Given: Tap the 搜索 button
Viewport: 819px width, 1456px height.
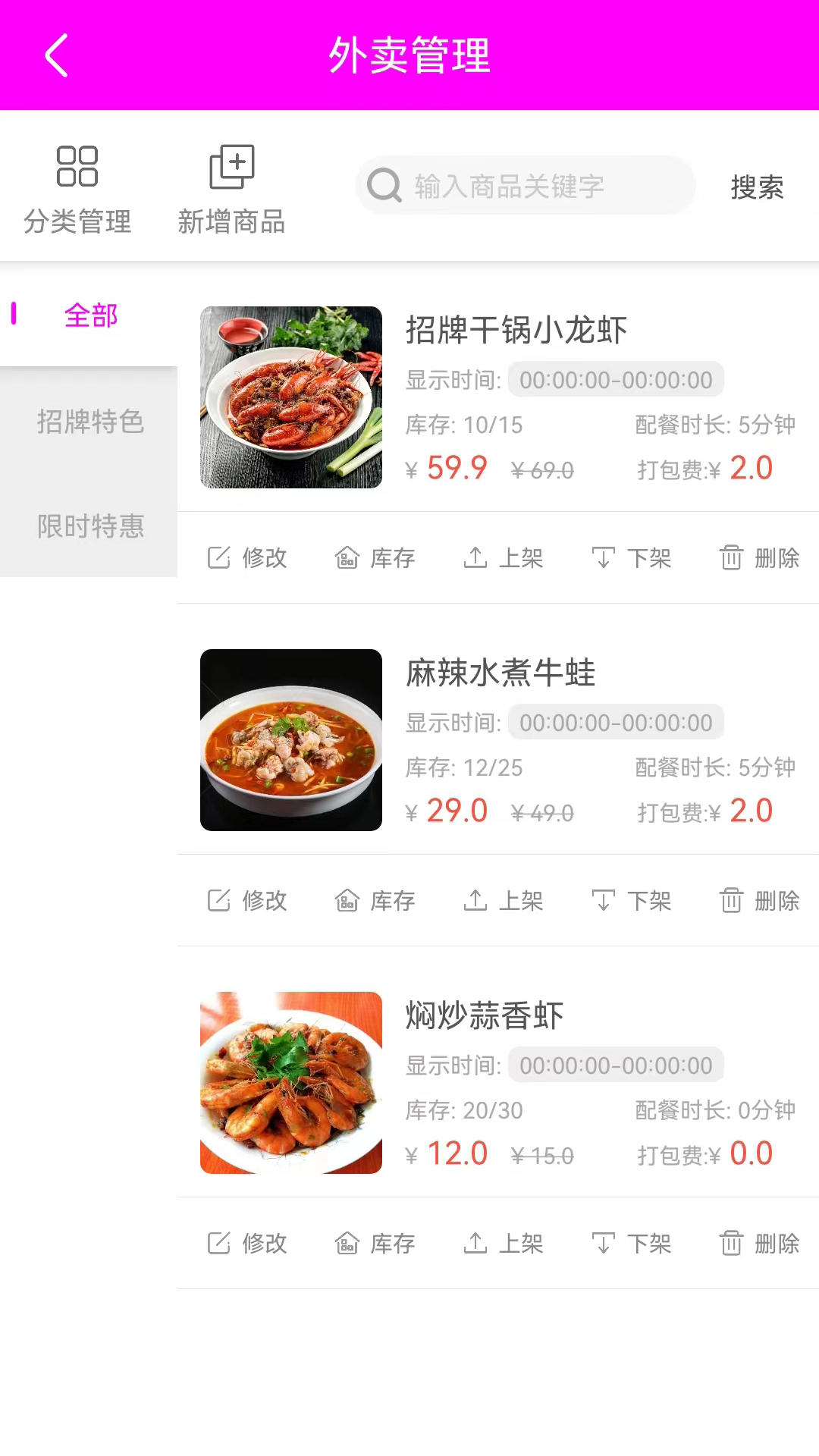Looking at the screenshot, I should pos(757,187).
